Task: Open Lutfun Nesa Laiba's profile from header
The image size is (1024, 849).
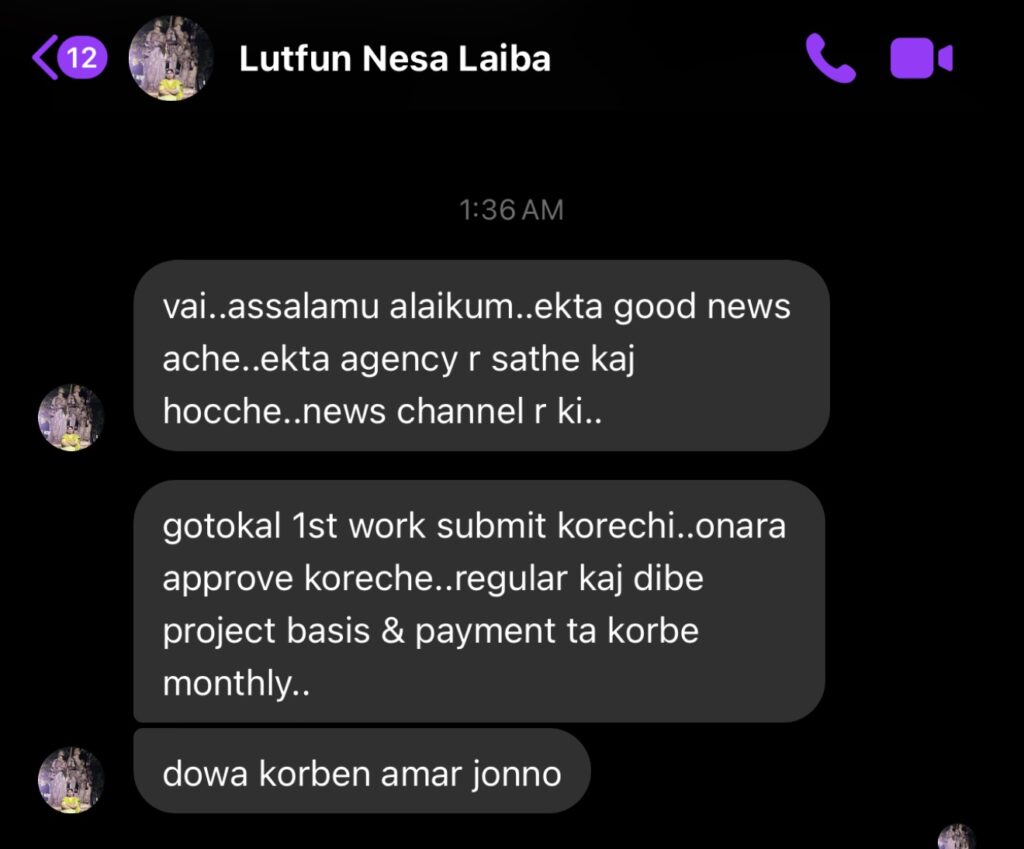Action: coord(394,59)
